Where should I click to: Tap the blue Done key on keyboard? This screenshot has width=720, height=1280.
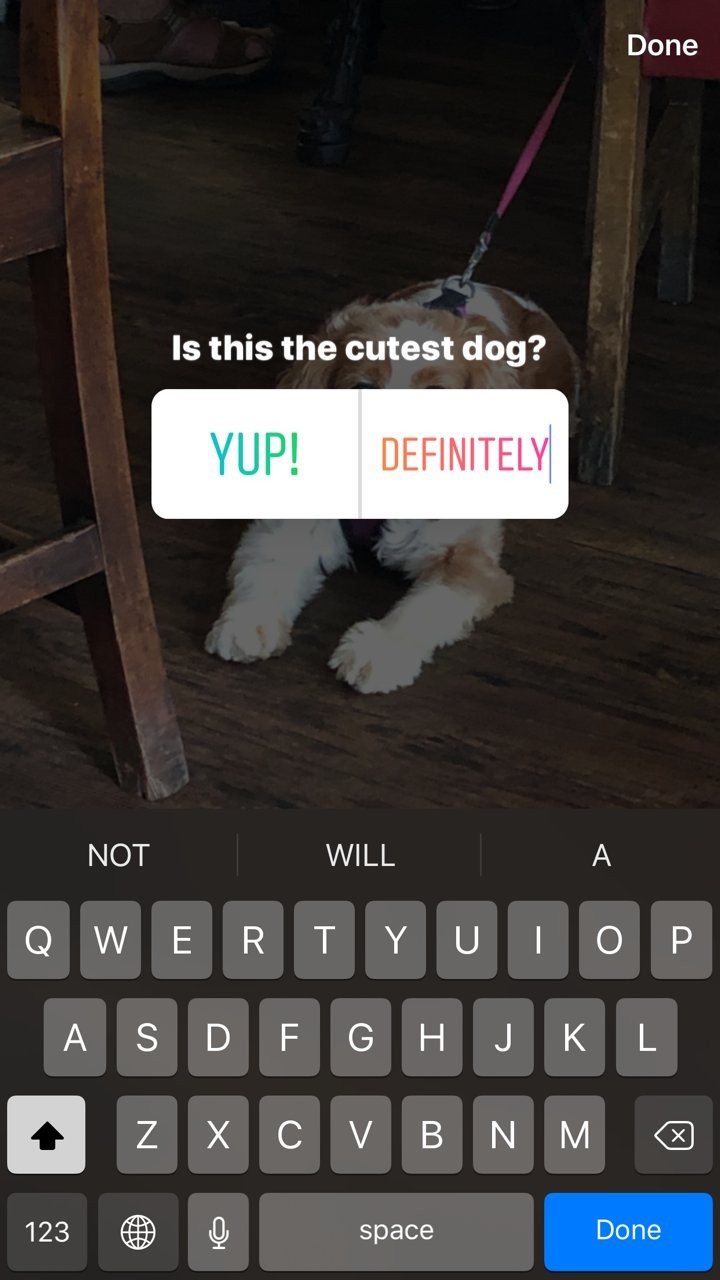628,1231
